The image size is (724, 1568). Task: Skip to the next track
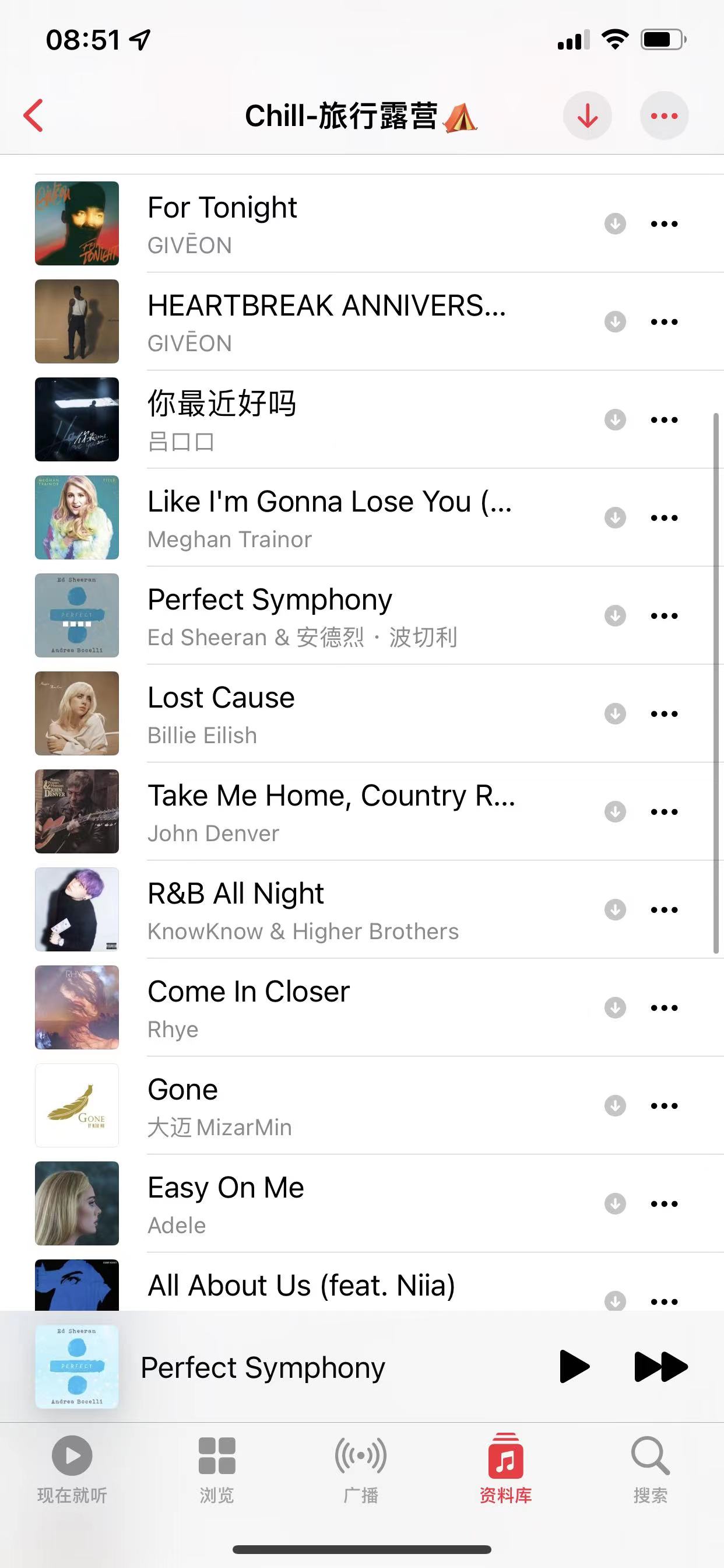click(x=660, y=1367)
